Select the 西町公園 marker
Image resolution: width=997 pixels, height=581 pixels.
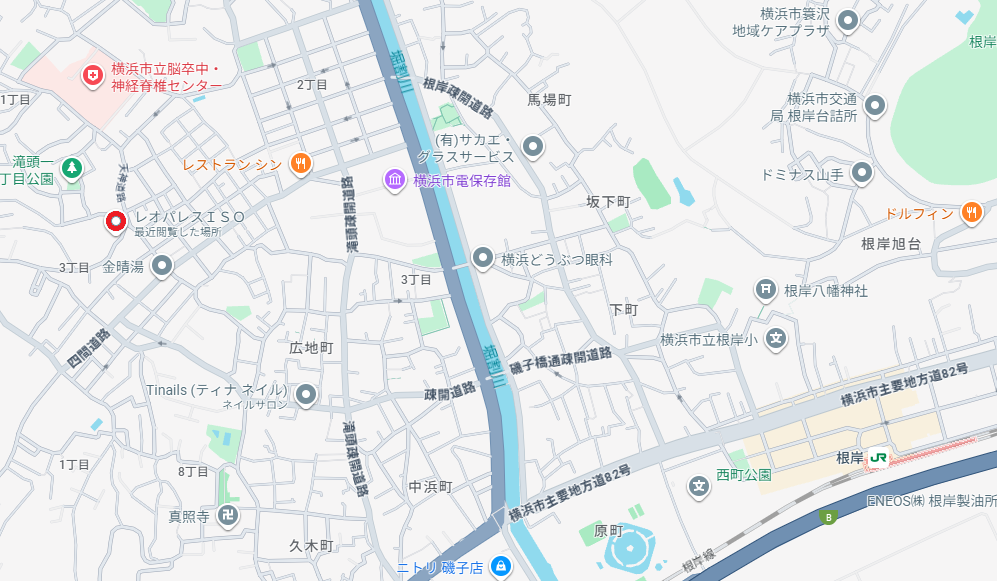(699, 486)
